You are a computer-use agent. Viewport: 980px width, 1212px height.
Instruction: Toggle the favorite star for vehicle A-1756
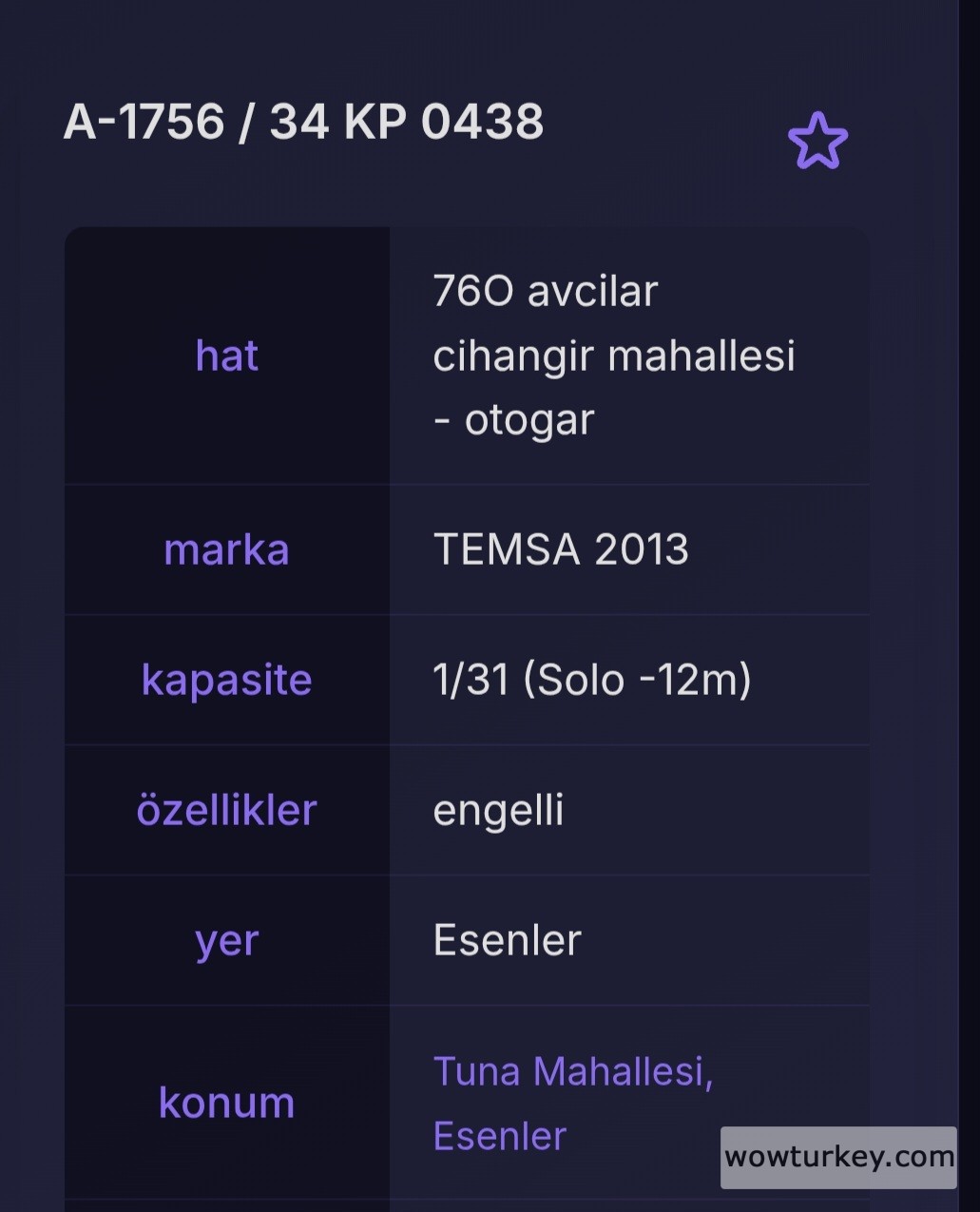coord(818,141)
